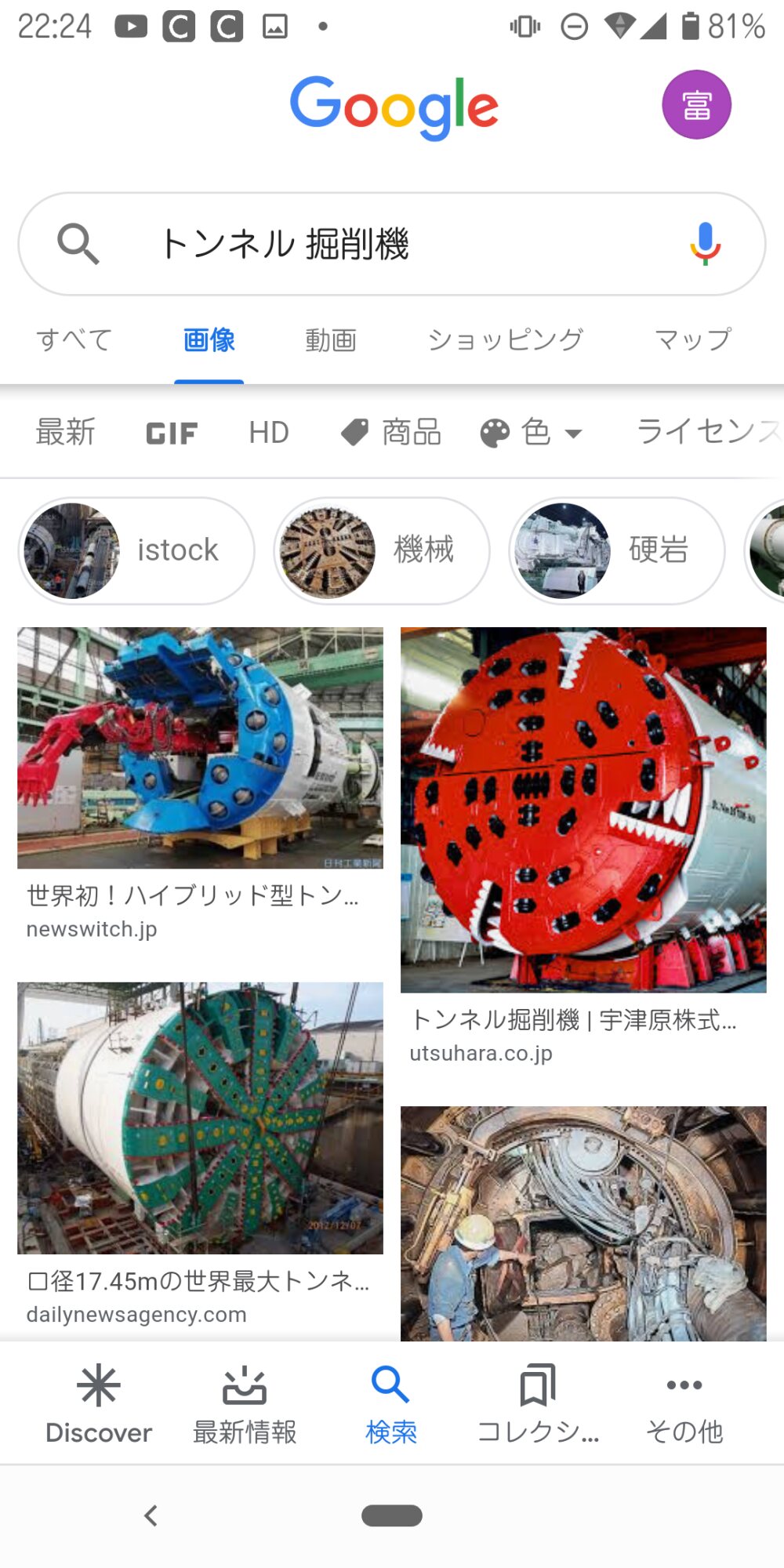Filter results by GIF
This screenshot has width=784, height=1568.
[x=172, y=433]
